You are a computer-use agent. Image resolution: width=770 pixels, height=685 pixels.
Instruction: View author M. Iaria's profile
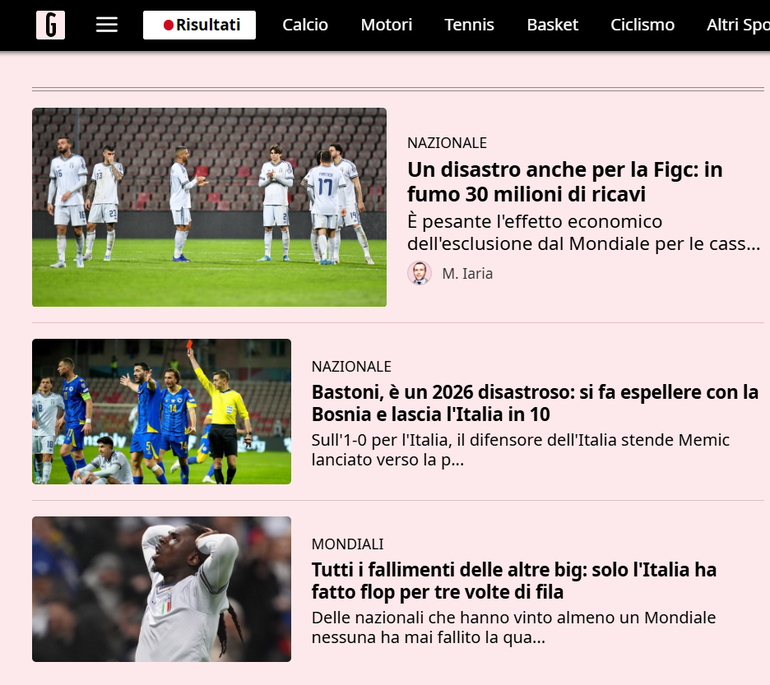coord(466,273)
